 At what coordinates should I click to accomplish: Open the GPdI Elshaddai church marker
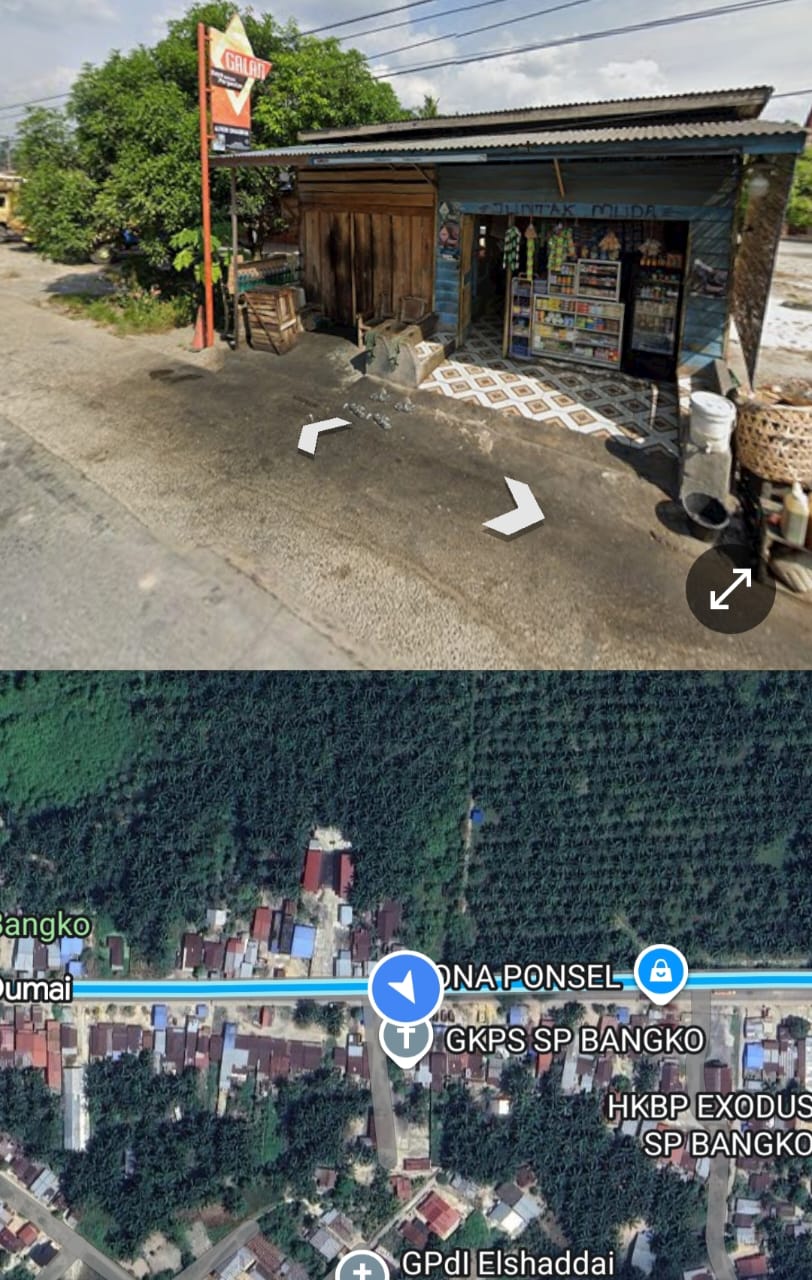362,1267
